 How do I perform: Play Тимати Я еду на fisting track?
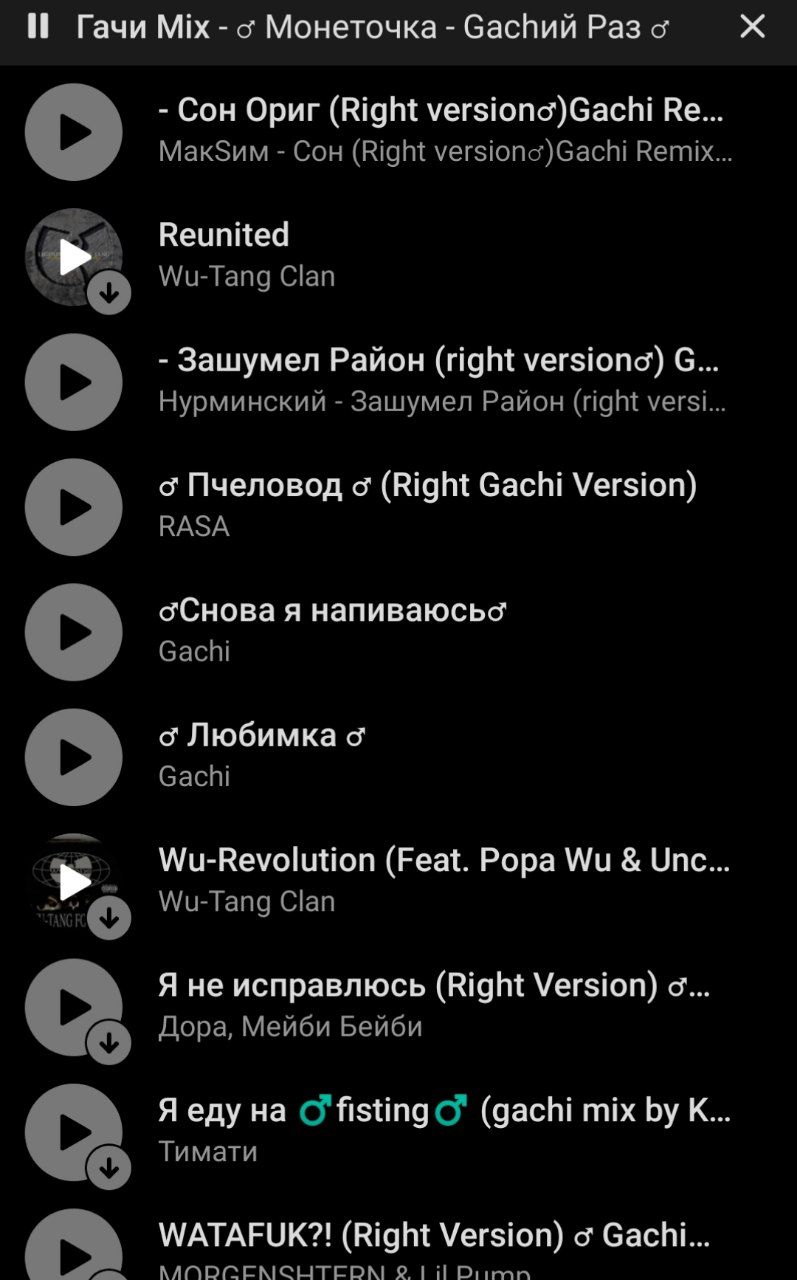coord(74,1132)
